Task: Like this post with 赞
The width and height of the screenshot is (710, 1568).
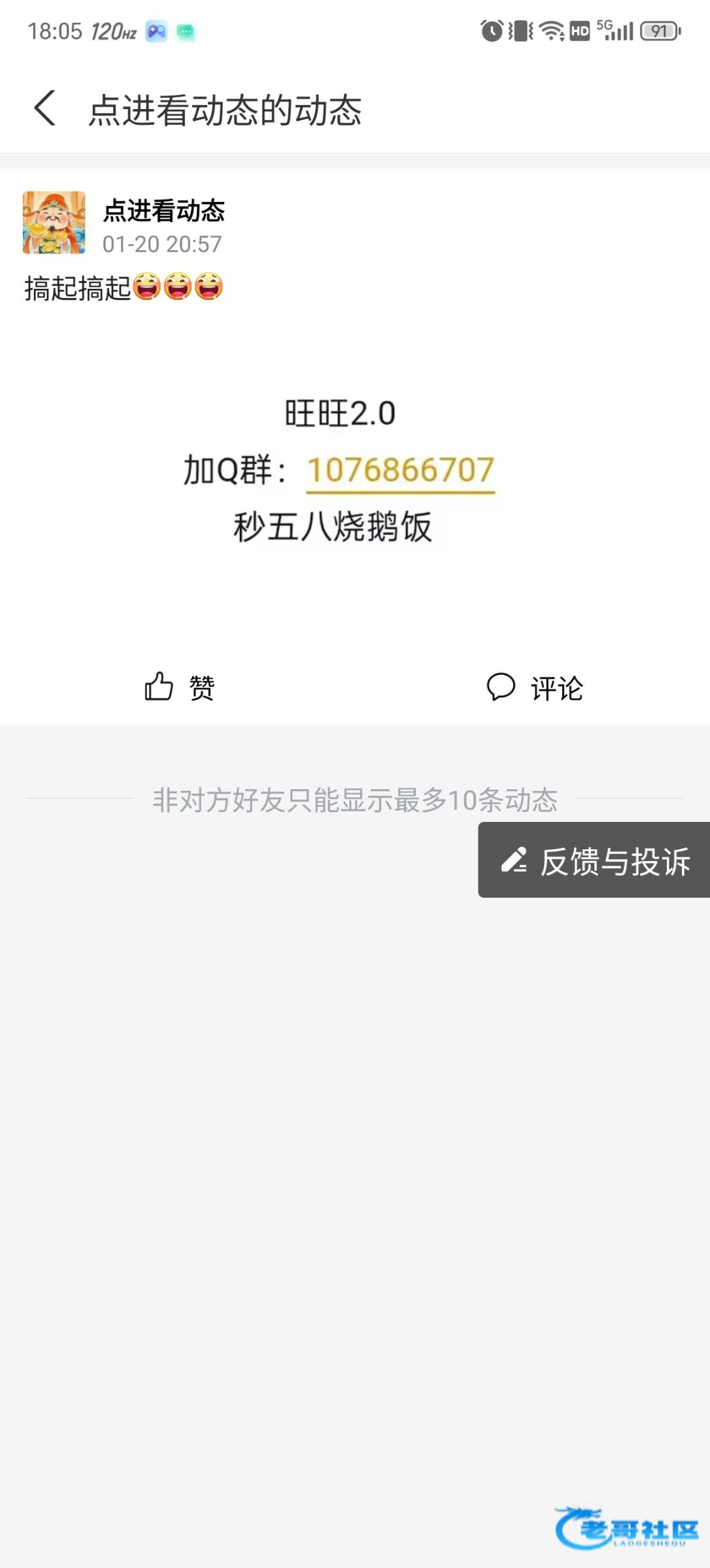Action: coord(179,687)
